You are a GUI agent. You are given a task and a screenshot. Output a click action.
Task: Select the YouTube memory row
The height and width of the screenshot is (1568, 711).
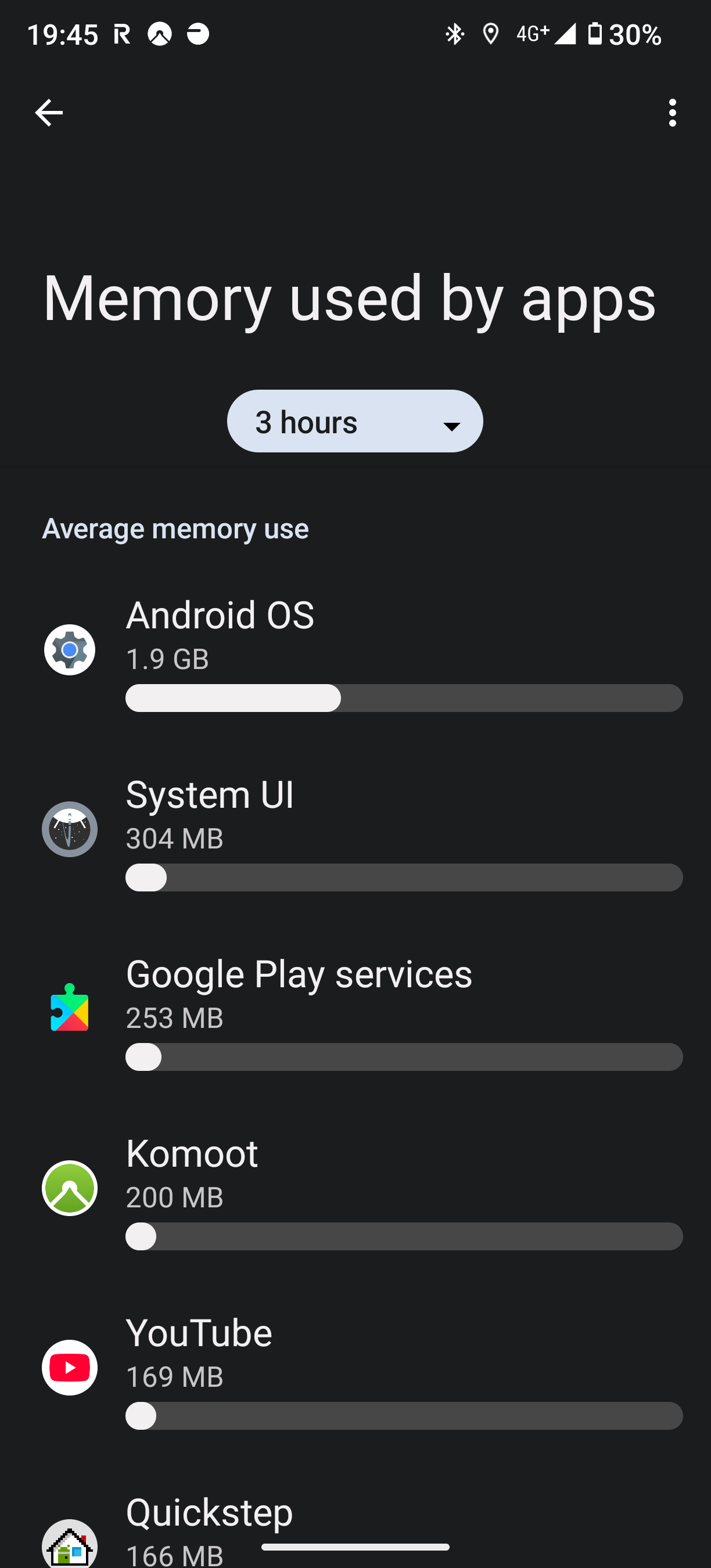[x=355, y=1369]
